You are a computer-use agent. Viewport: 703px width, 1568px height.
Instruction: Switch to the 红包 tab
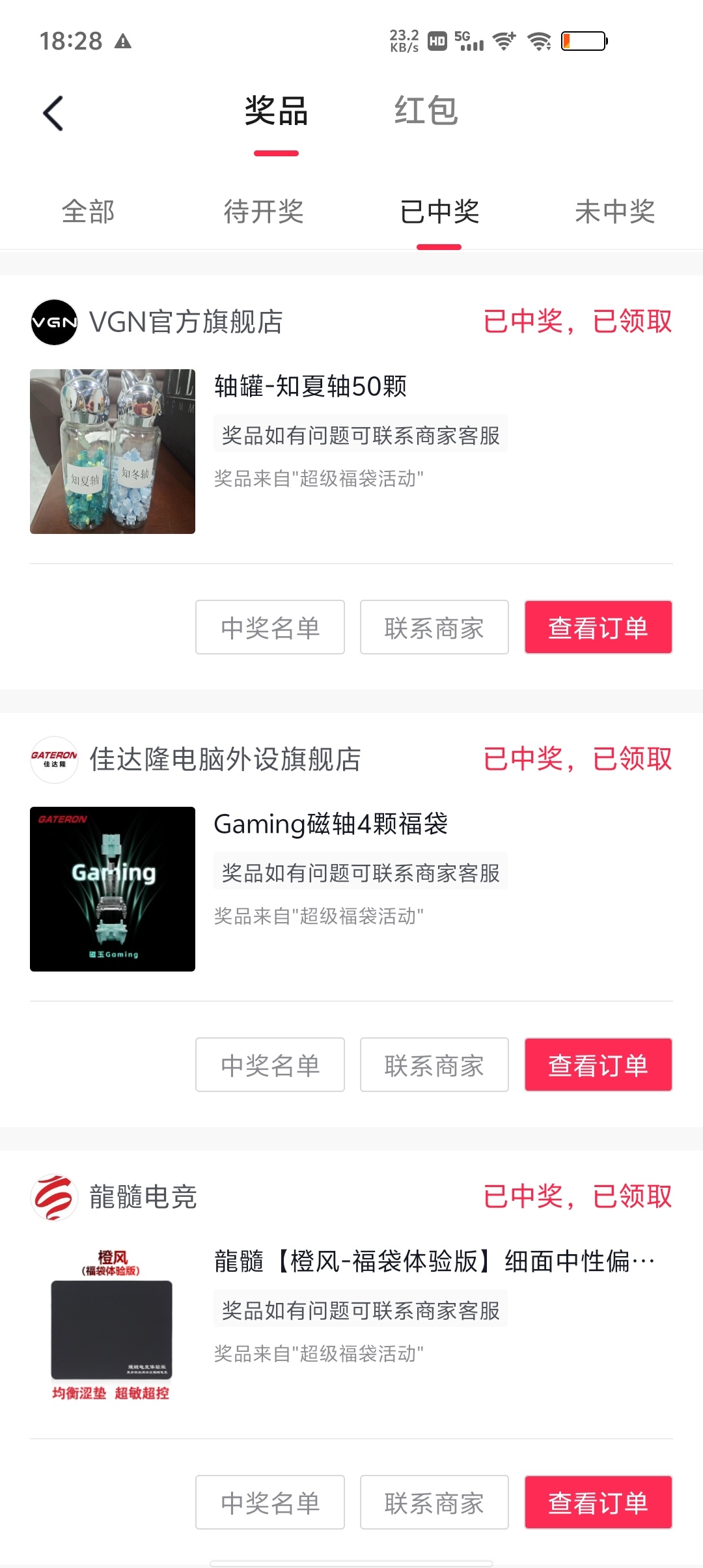point(426,111)
